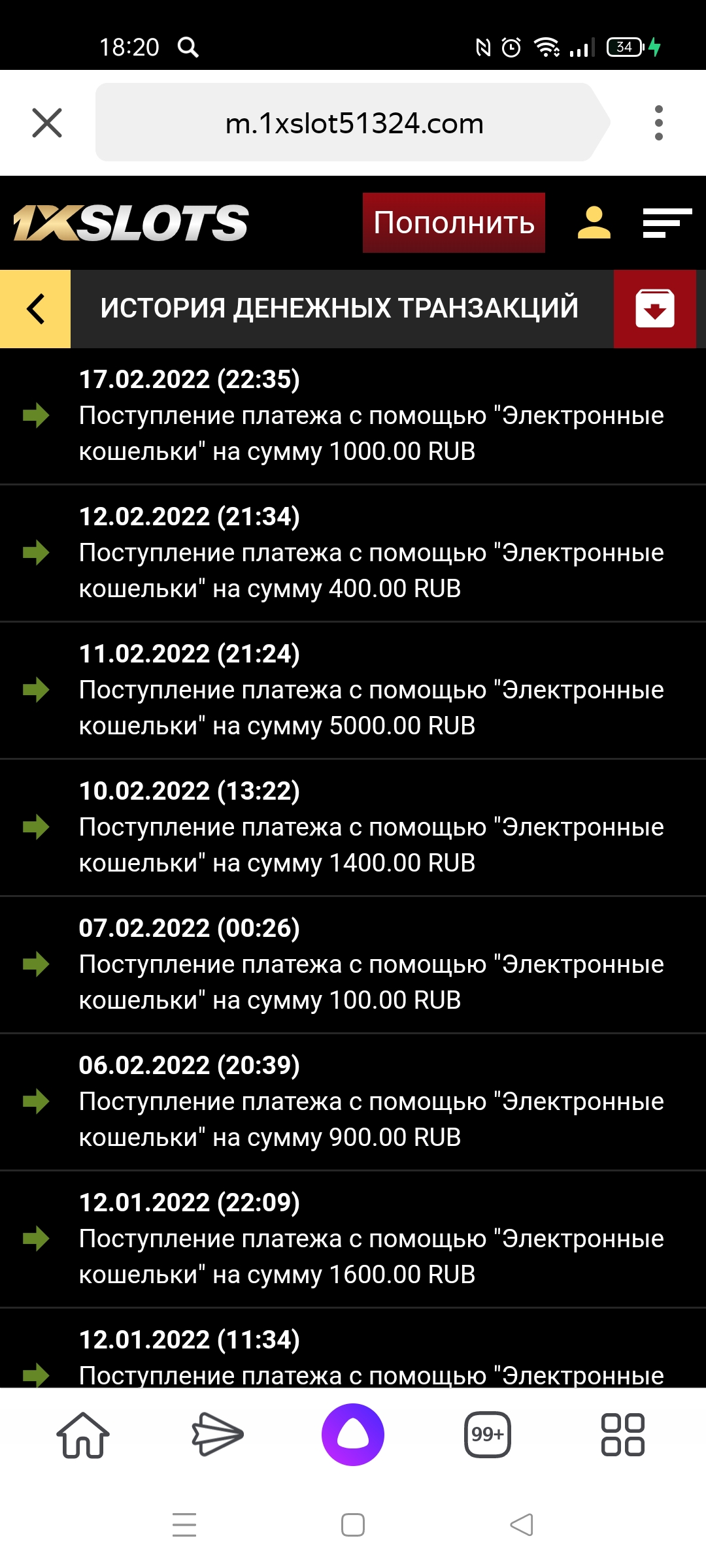The height and width of the screenshot is (1568, 706).
Task: Open the 99+ tabs counter
Action: coord(488,1435)
